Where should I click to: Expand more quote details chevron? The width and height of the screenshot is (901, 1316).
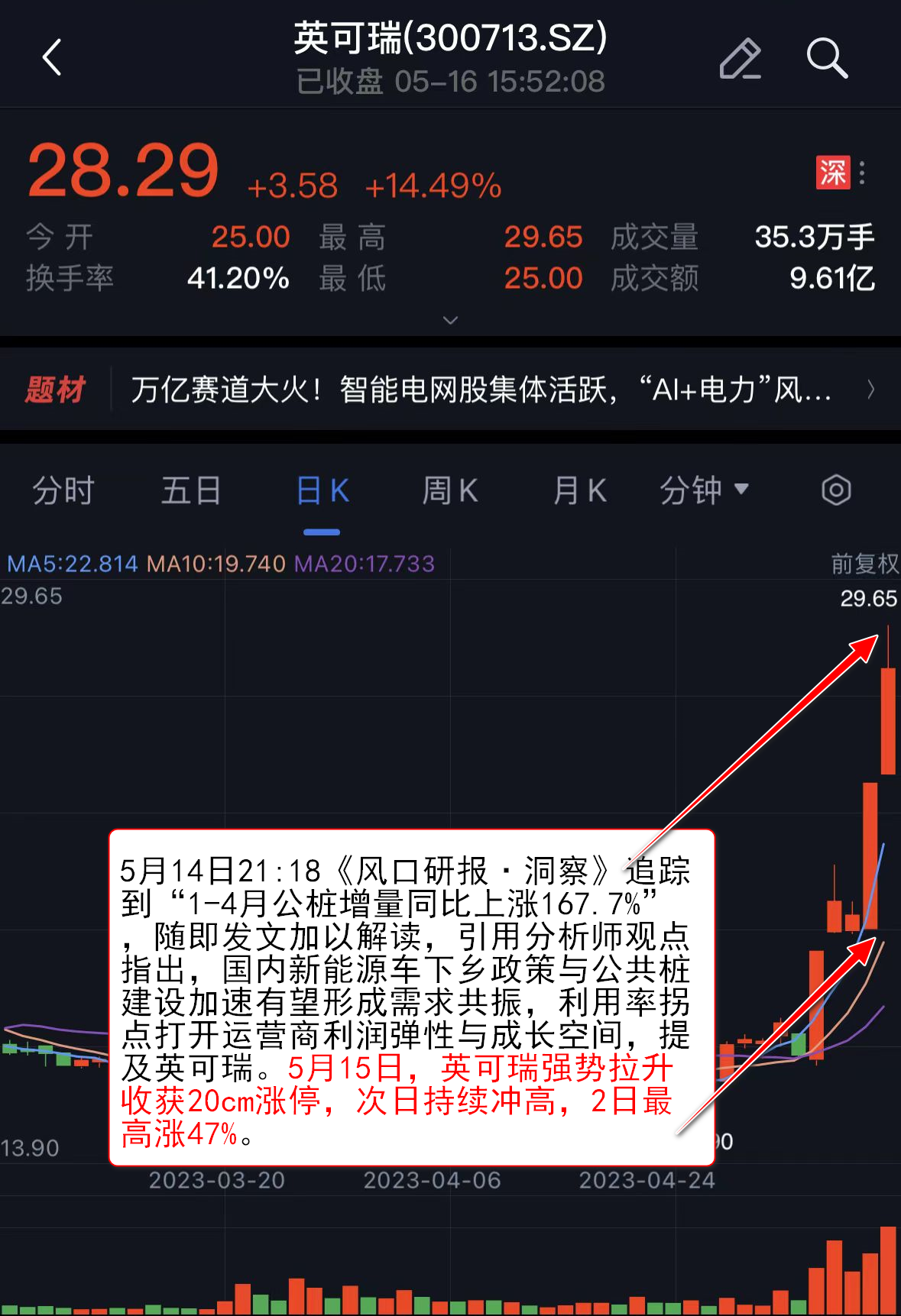click(x=451, y=320)
